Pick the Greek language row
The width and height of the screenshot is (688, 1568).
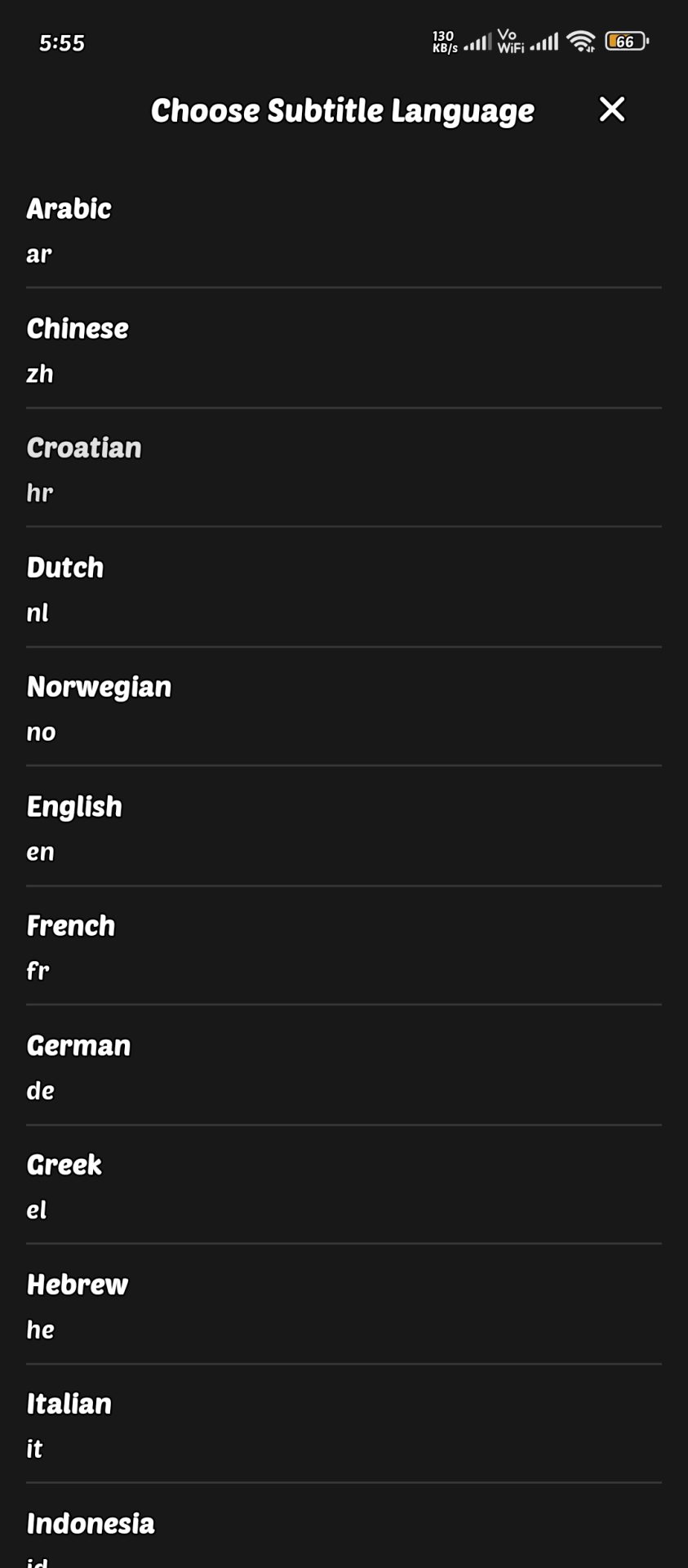(x=343, y=1186)
